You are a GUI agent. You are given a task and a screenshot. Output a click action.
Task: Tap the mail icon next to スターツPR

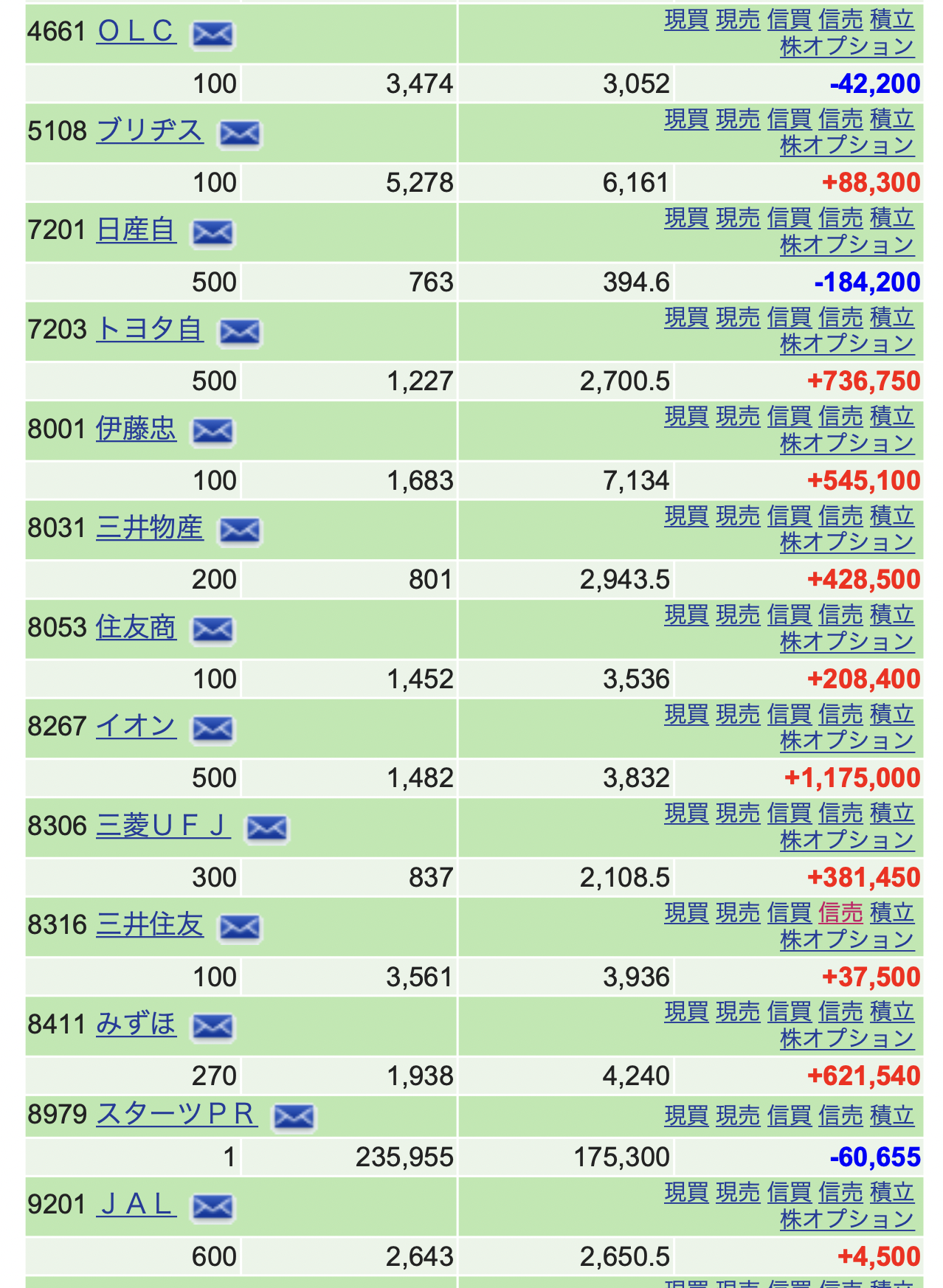click(x=294, y=1117)
